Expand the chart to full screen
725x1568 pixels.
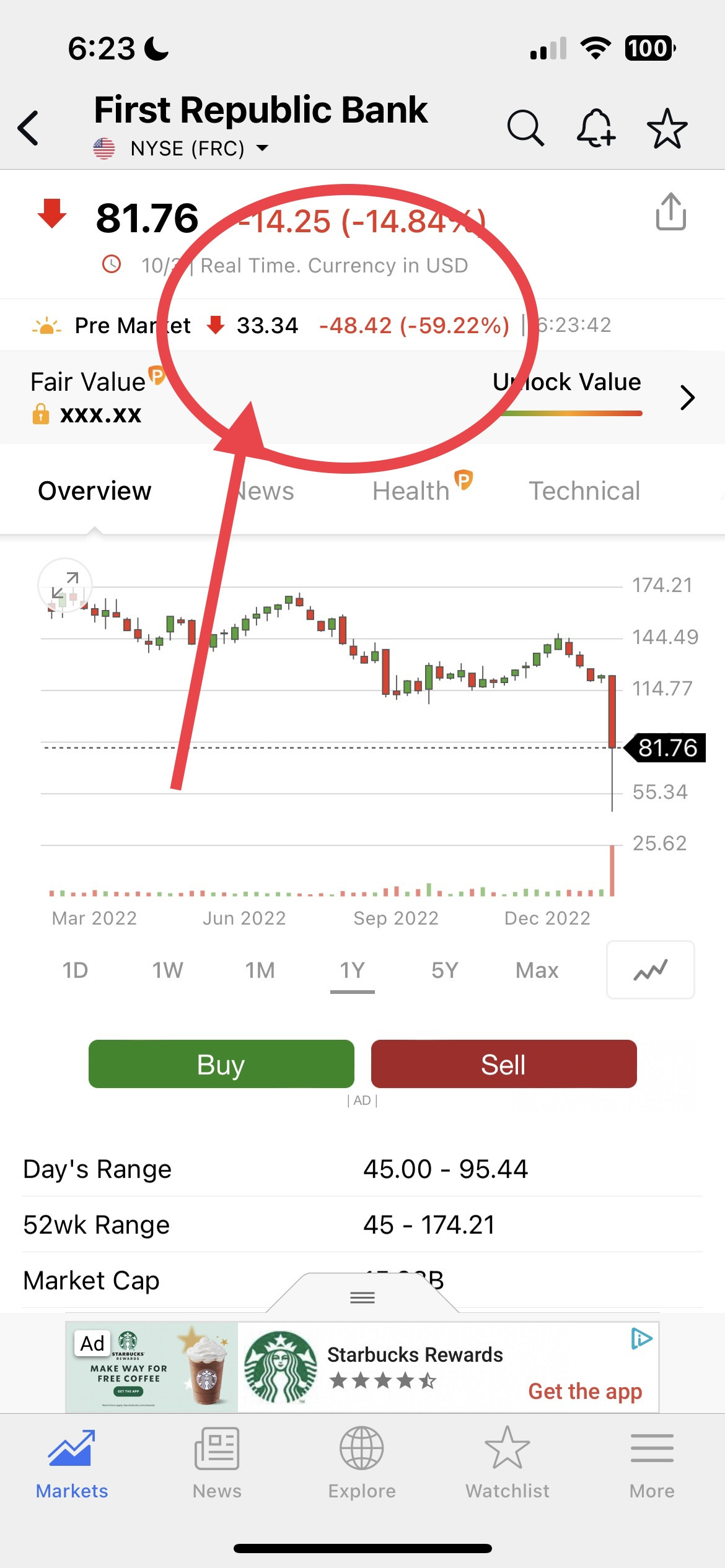click(x=65, y=585)
